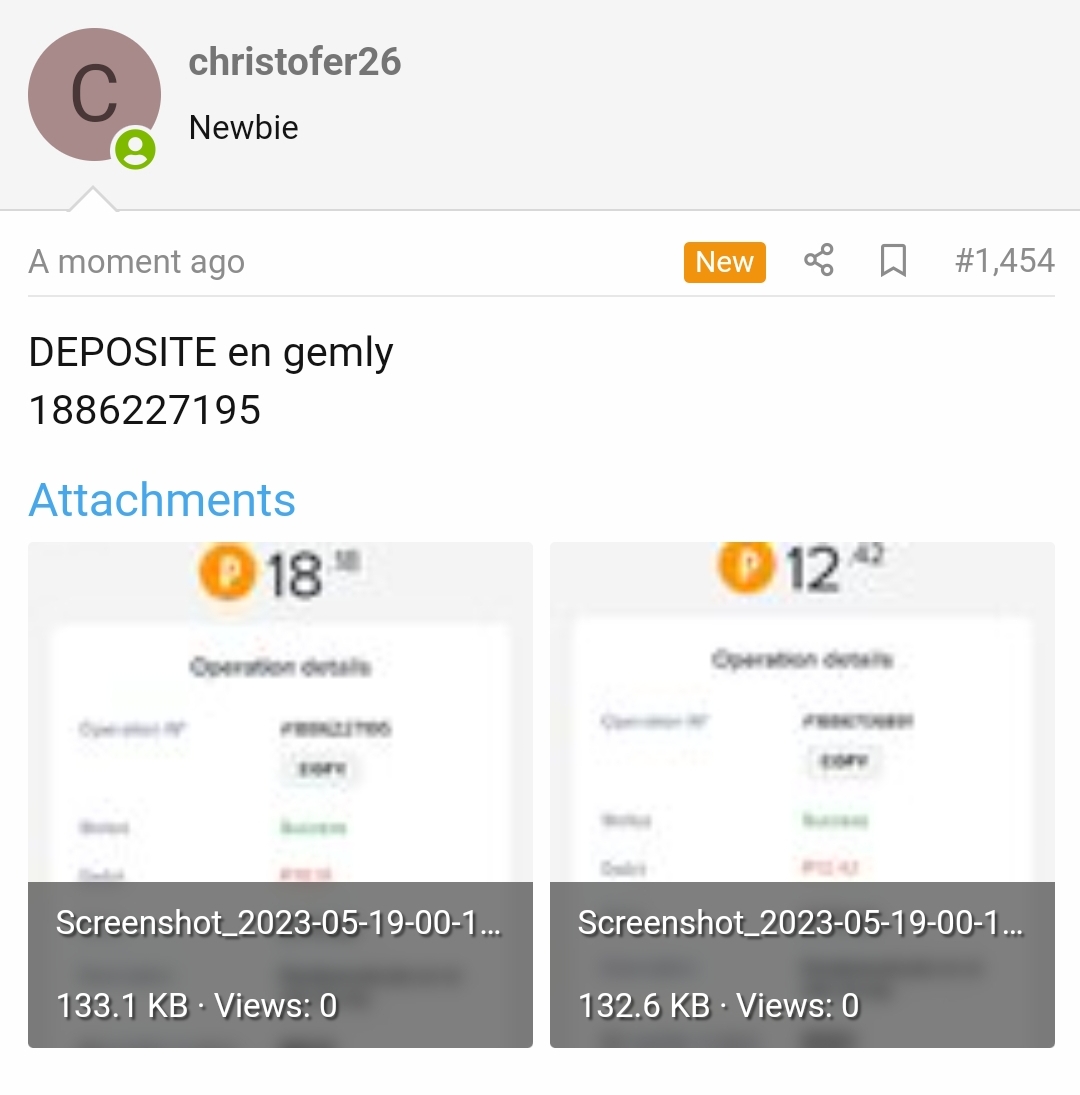Viewport: 1080px width, 1095px height.
Task: Open christofer26's profile
Action: click(295, 62)
